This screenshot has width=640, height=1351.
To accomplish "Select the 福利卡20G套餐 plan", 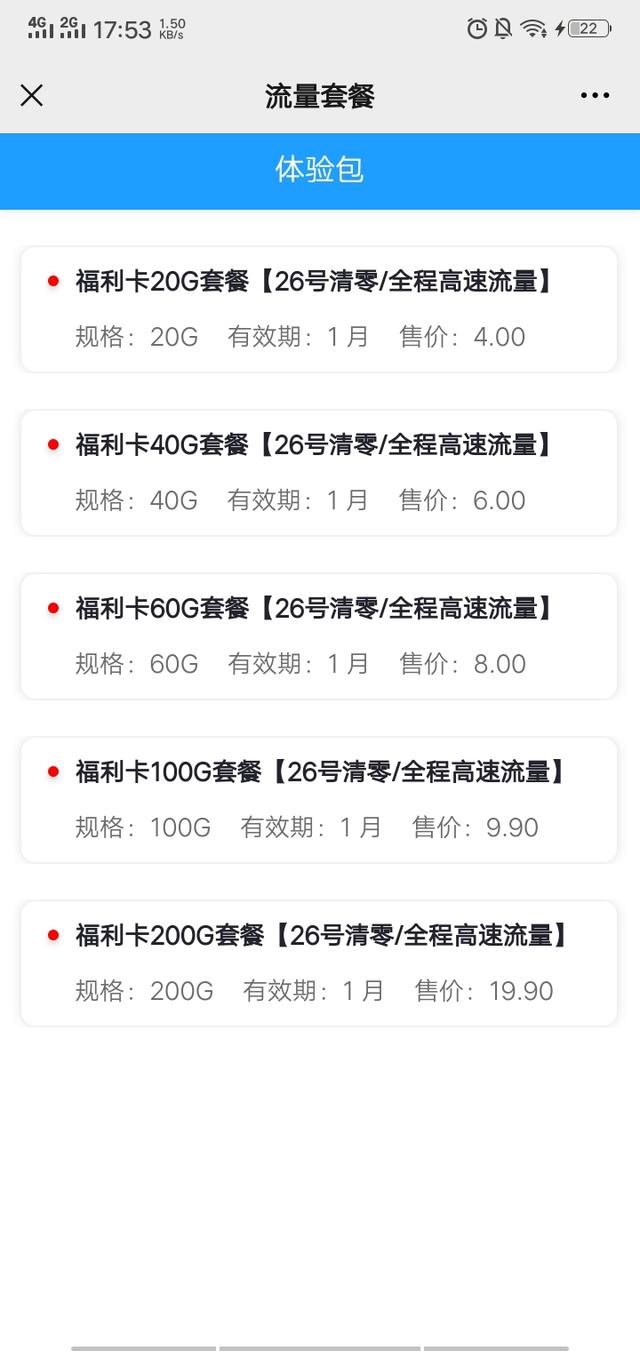I will click(319, 309).
